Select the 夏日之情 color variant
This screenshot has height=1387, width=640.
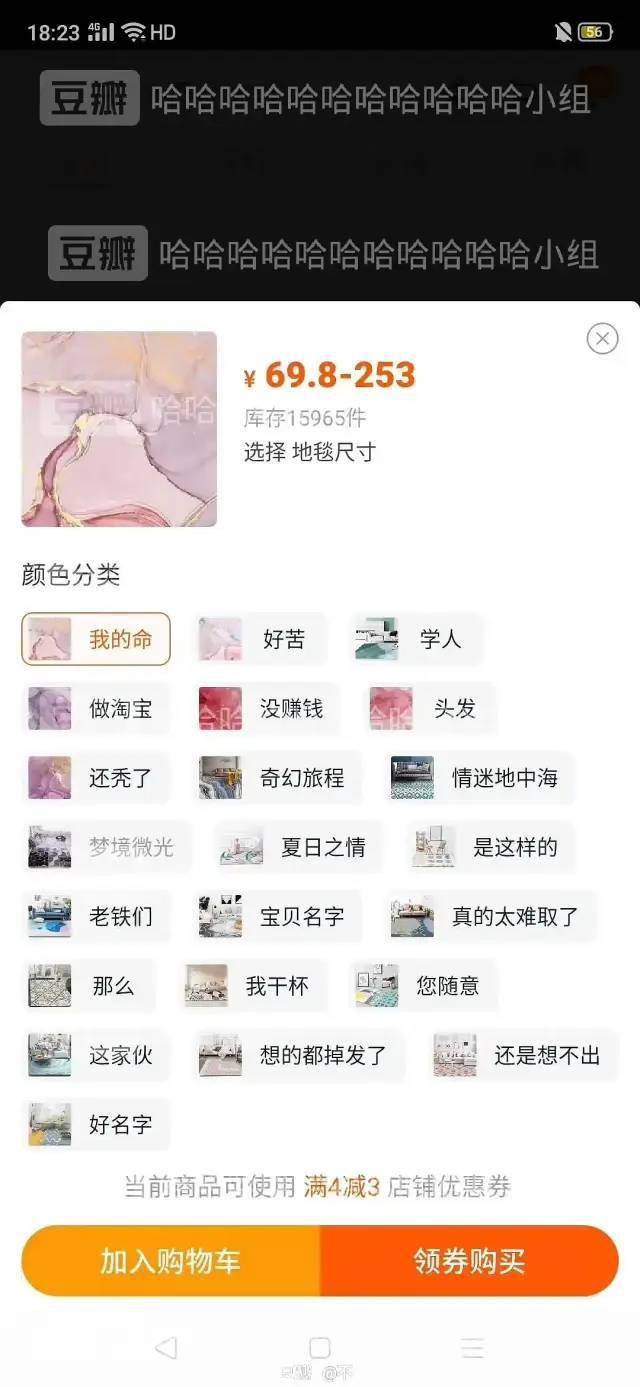click(x=298, y=847)
